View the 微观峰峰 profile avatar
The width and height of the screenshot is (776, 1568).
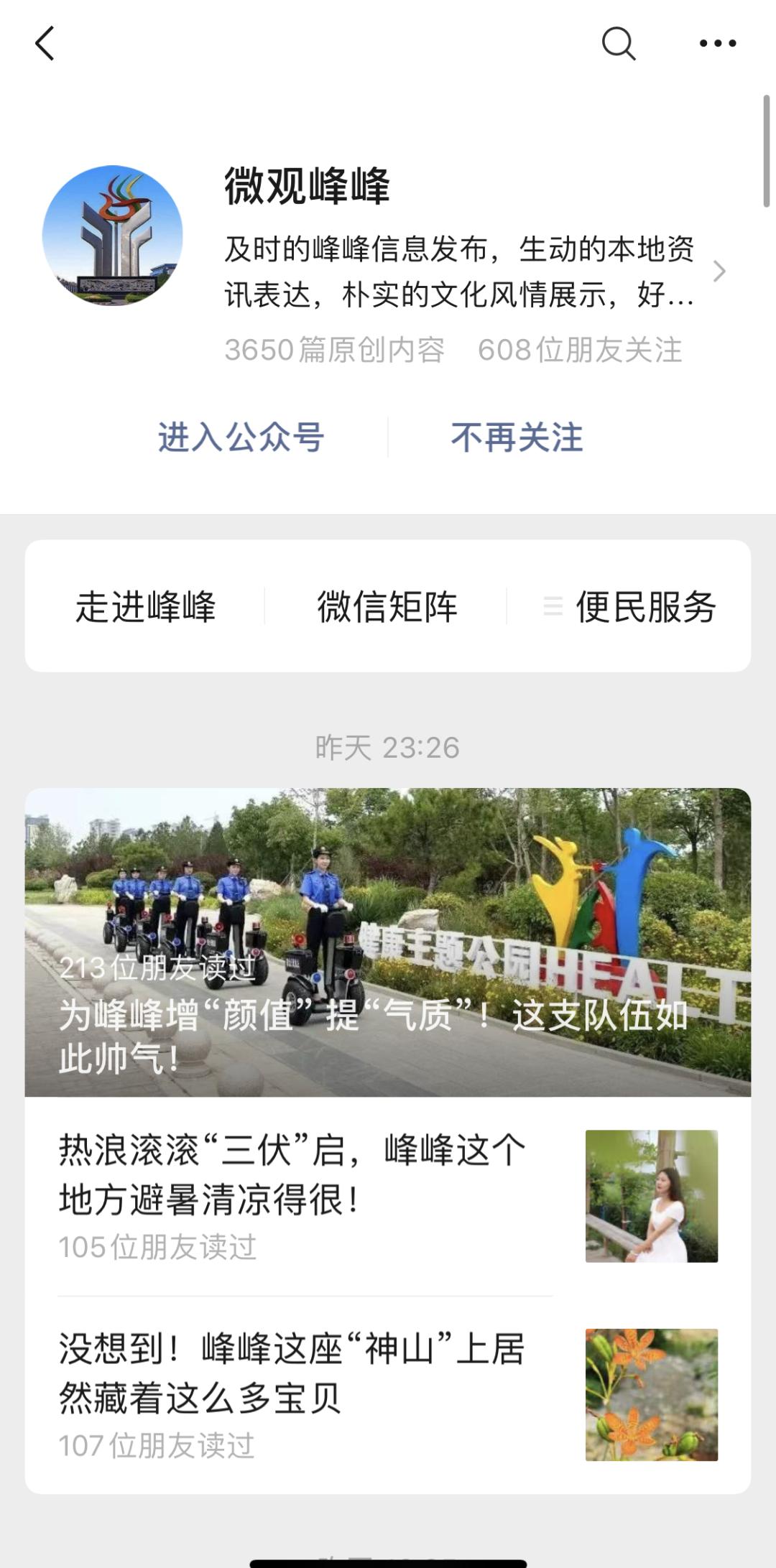(x=113, y=236)
